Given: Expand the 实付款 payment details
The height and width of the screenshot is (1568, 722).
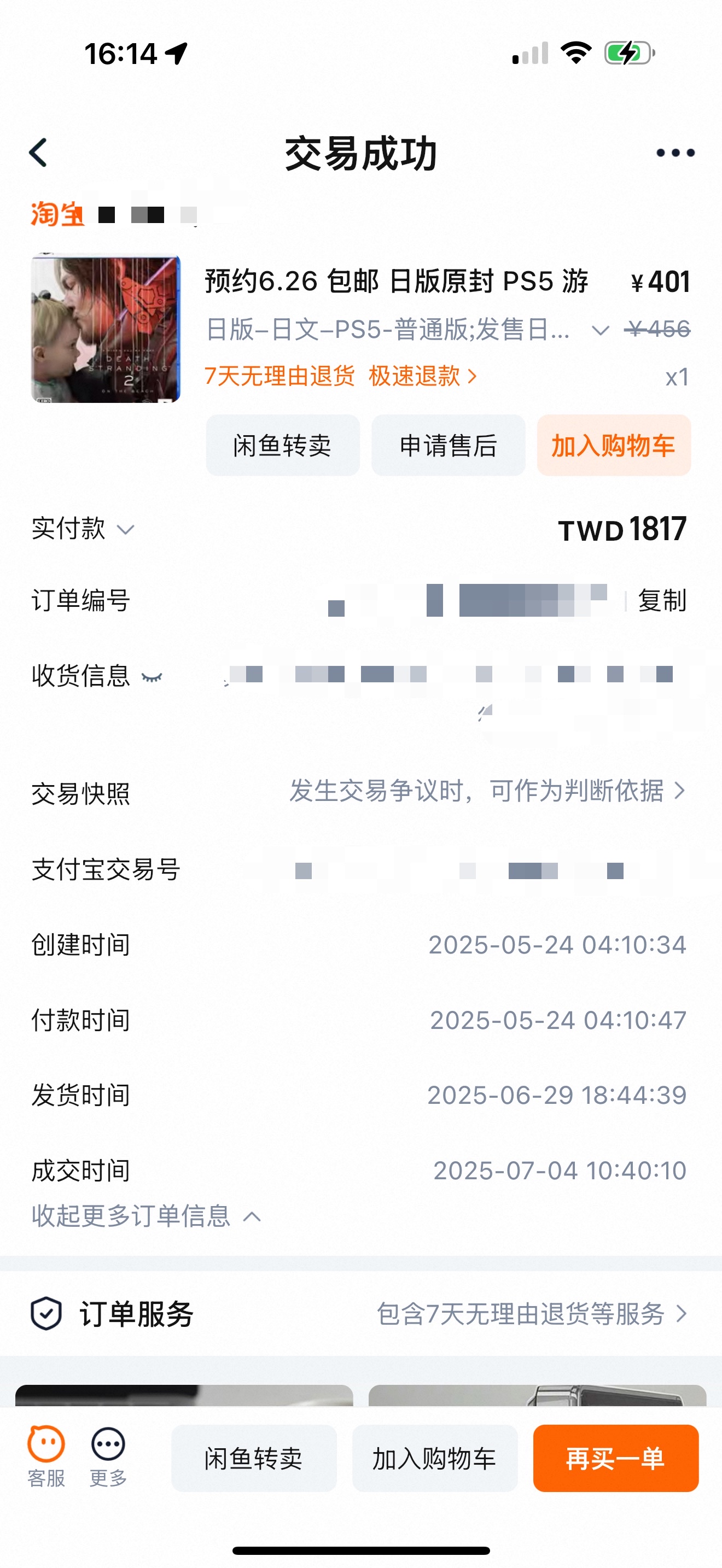Looking at the screenshot, I should tap(83, 528).
